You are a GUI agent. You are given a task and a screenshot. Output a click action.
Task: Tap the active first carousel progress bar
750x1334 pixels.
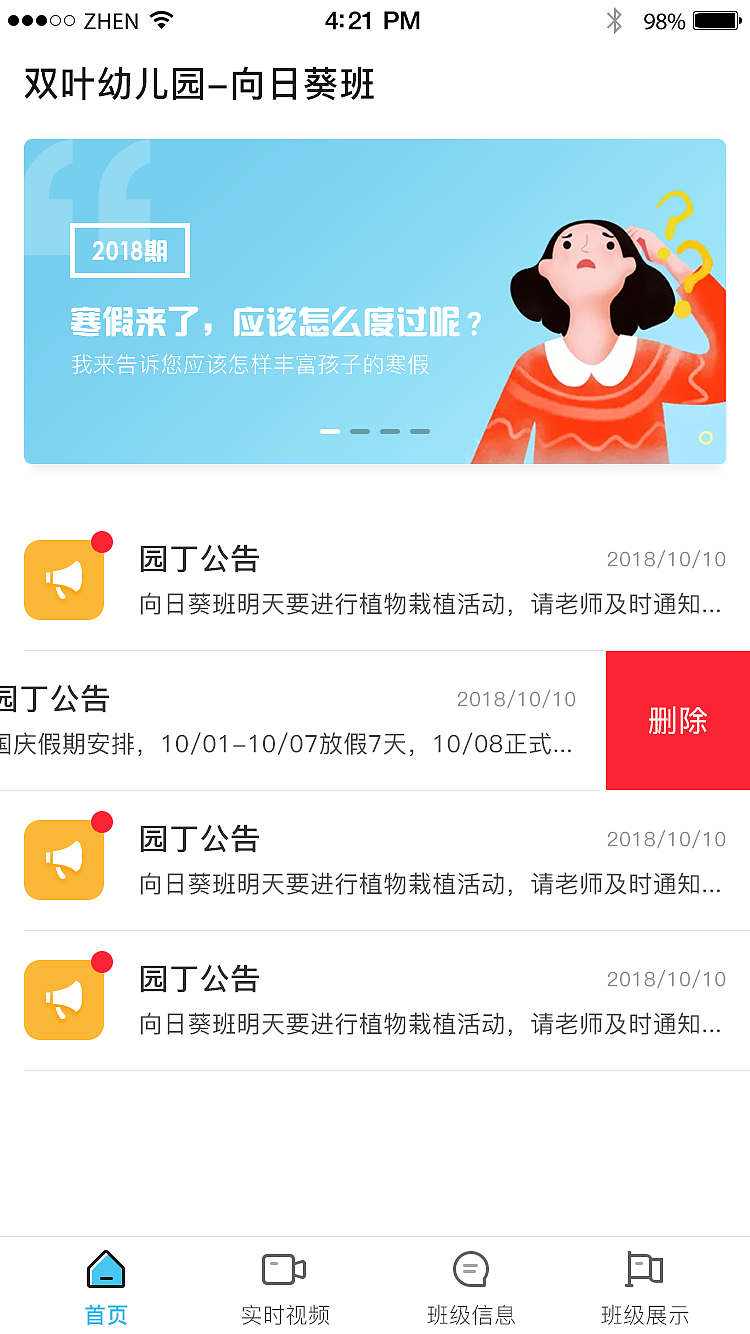point(329,431)
